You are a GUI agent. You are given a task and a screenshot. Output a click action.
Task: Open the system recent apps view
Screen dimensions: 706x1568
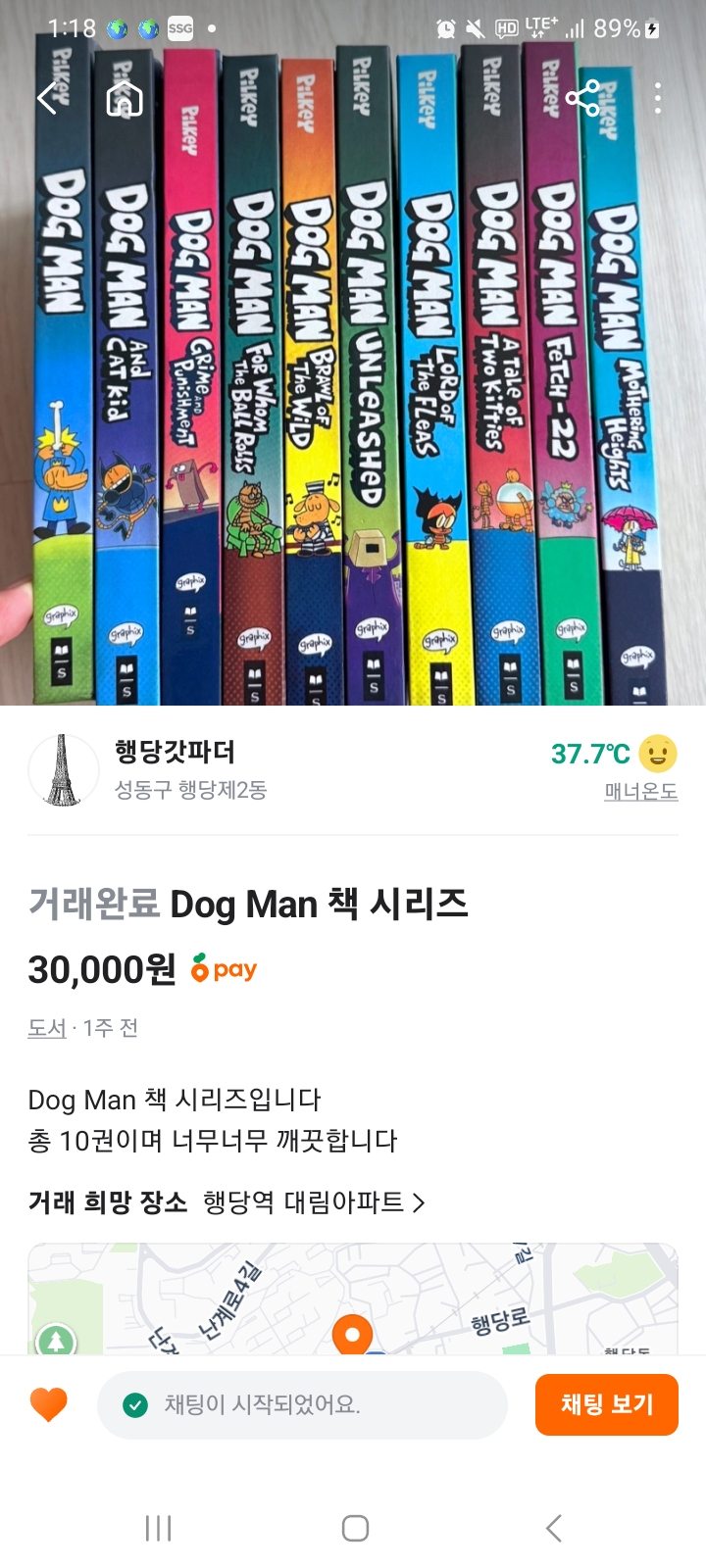pos(158,1528)
